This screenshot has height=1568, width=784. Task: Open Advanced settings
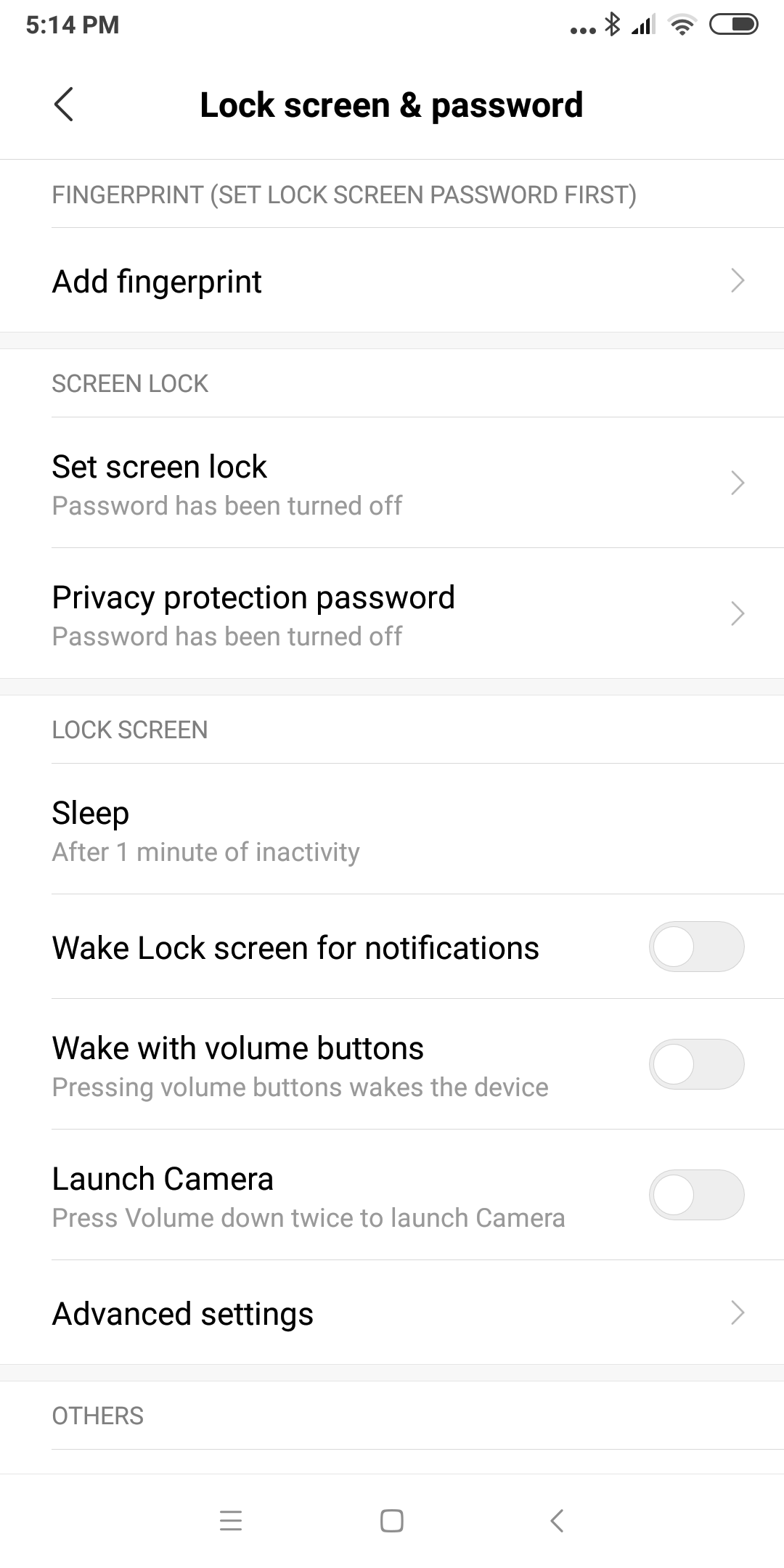tap(392, 1312)
